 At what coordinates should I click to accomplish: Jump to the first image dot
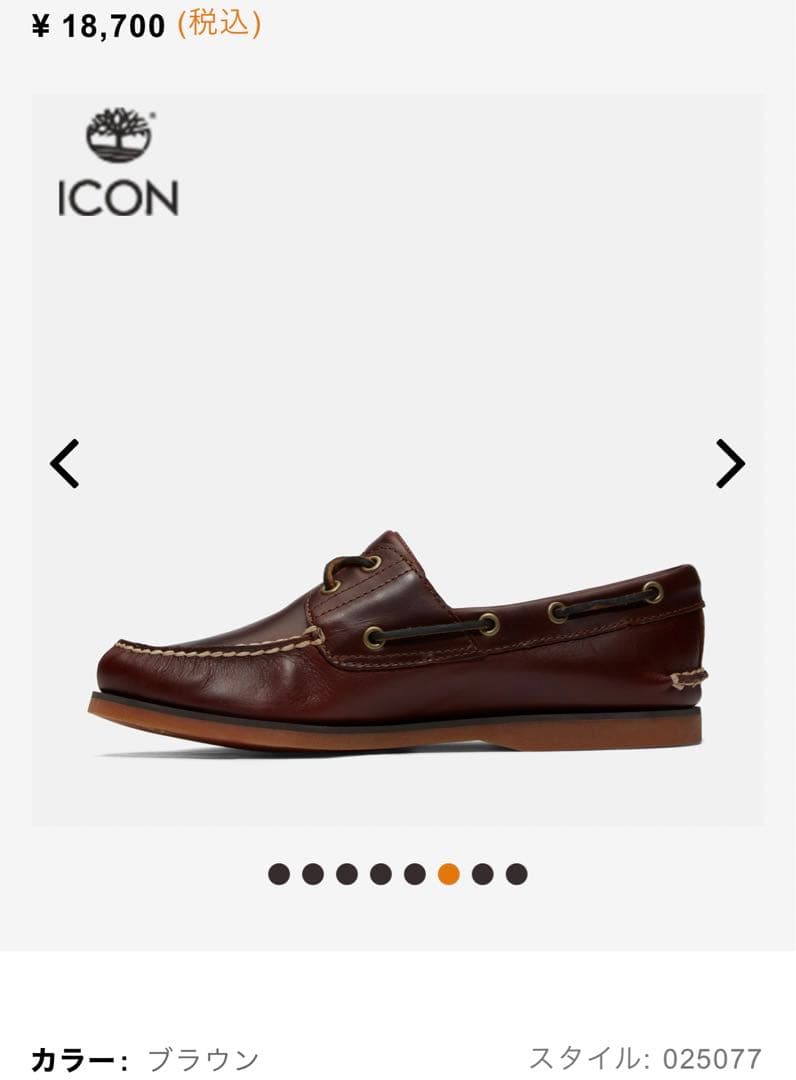point(279,874)
